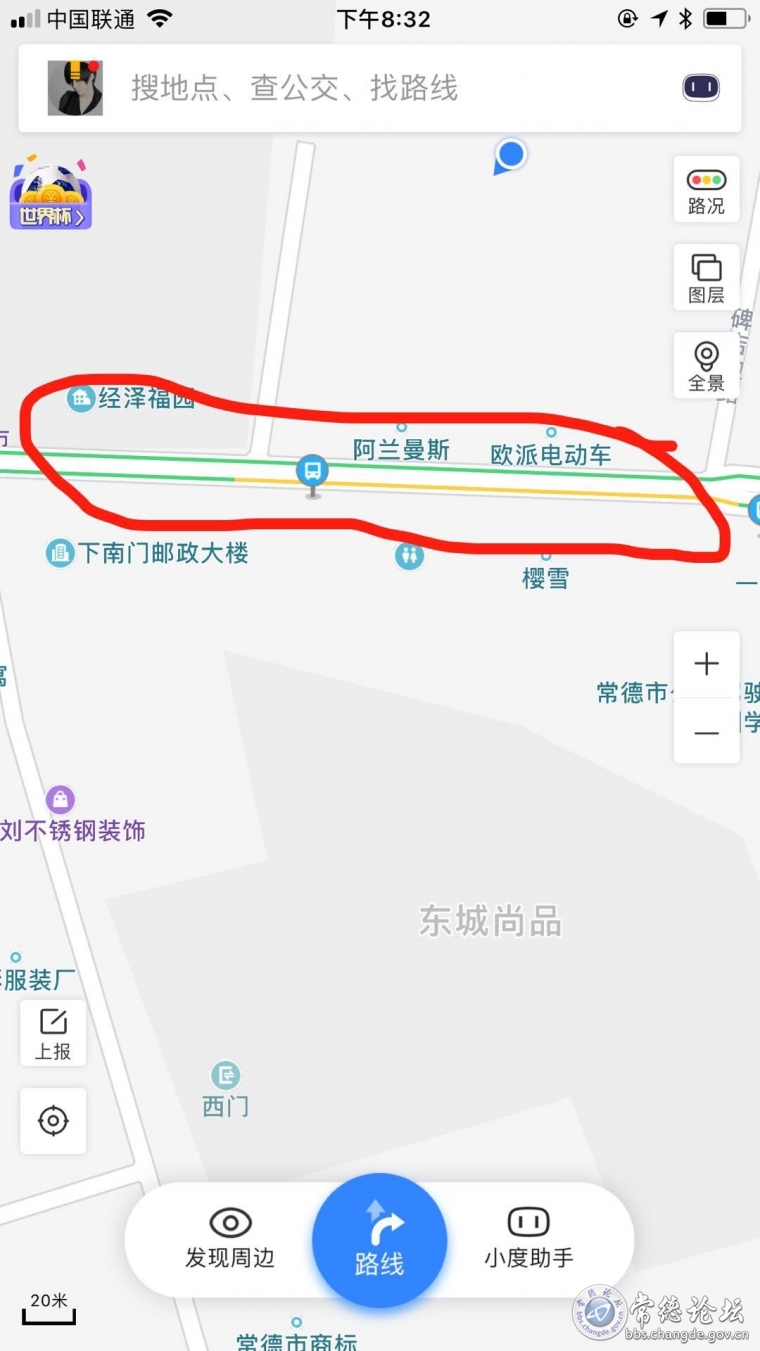Zoom out with the minus button
The image size is (760, 1351).
point(706,733)
